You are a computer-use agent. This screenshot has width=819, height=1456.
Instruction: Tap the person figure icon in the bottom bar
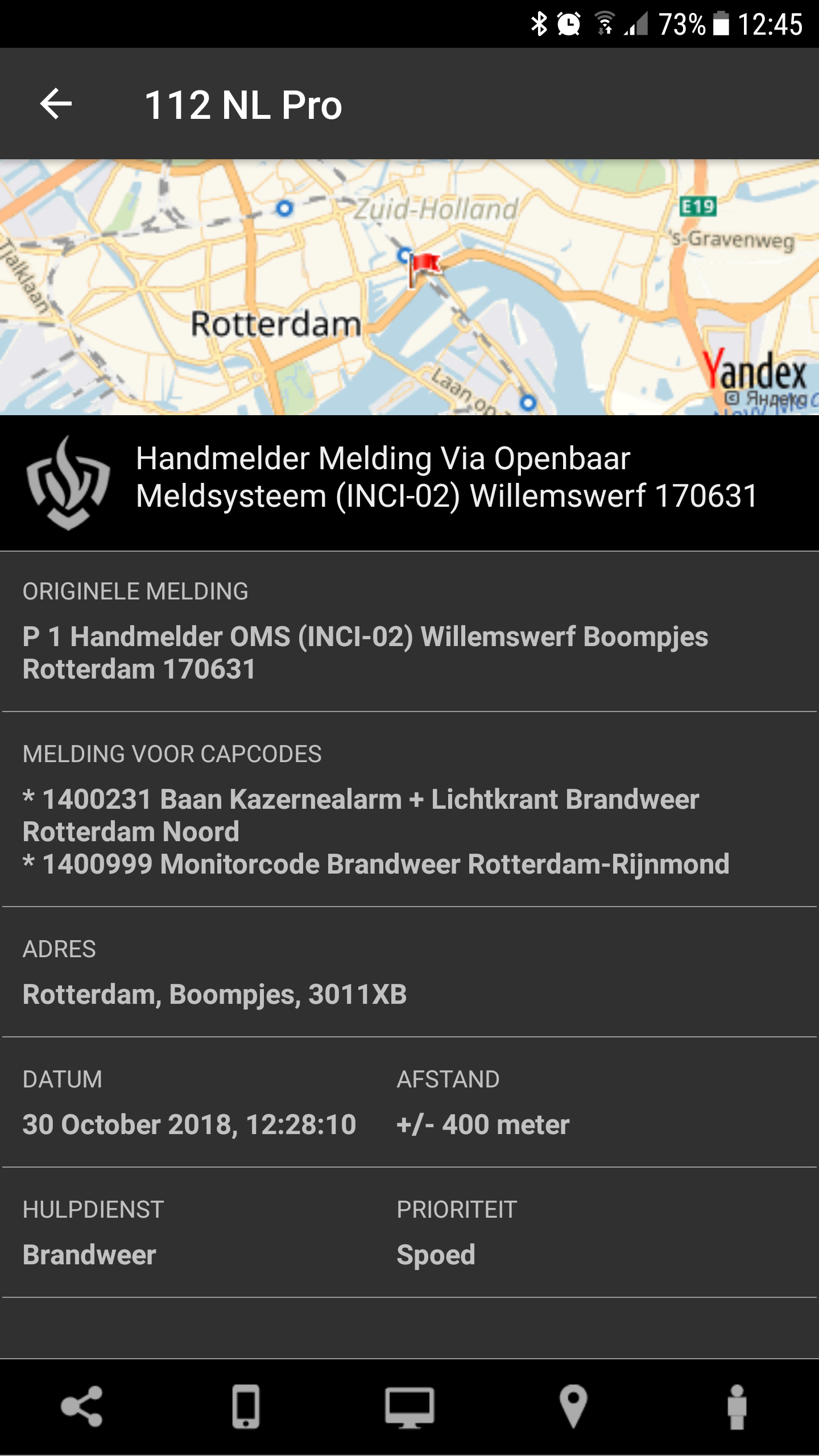click(737, 1407)
